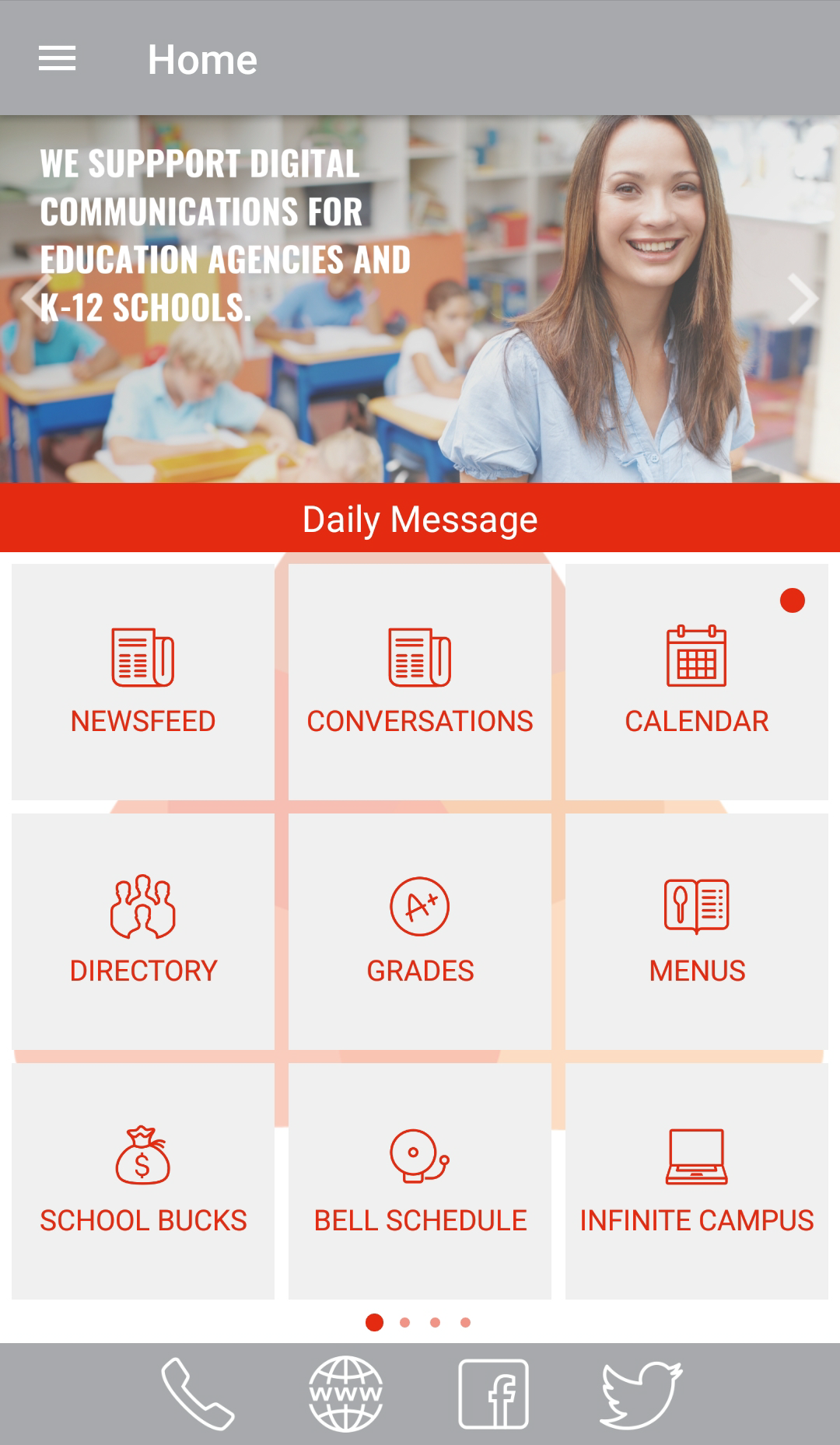Viewport: 840px width, 1445px height.
Task: Open the school website globe icon
Action: coord(345,1394)
